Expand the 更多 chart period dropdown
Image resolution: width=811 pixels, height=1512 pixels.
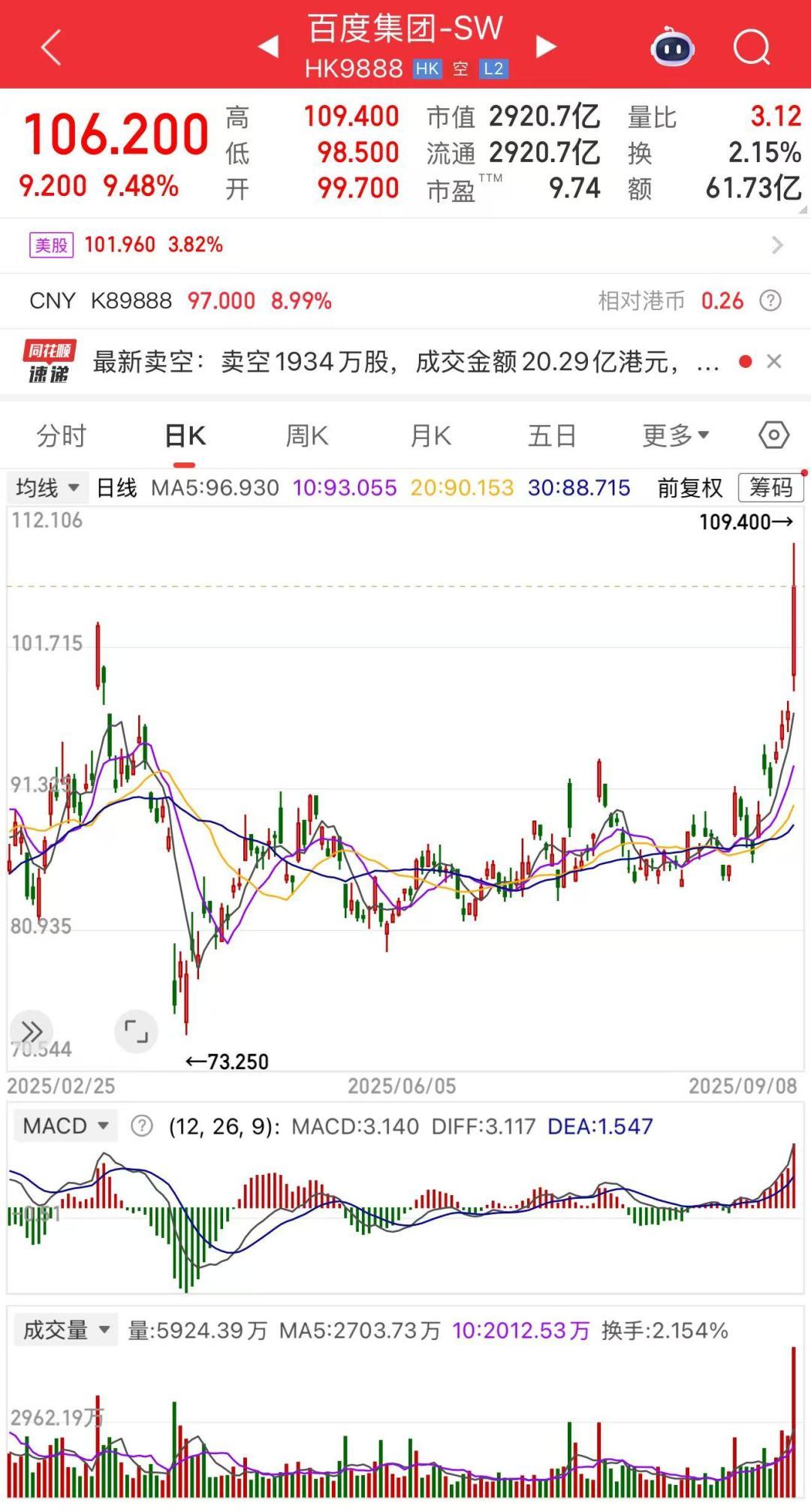[675, 435]
